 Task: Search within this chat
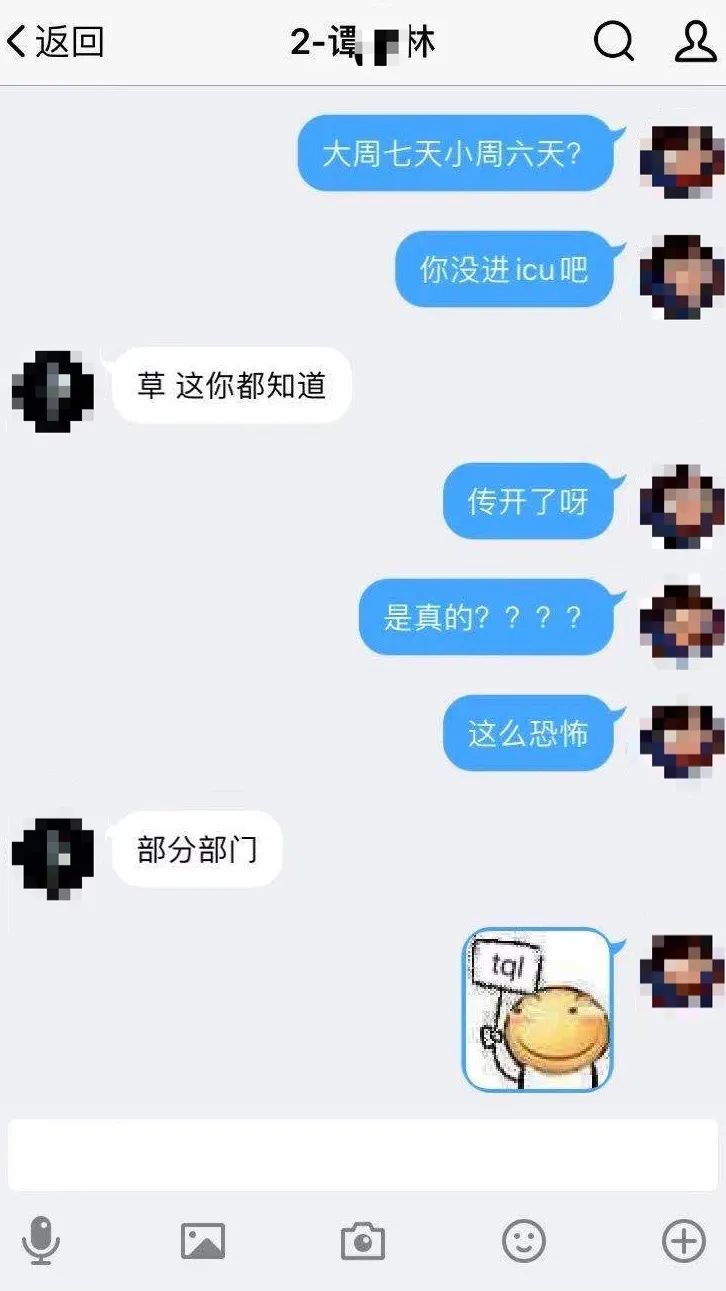click(614, 42)
